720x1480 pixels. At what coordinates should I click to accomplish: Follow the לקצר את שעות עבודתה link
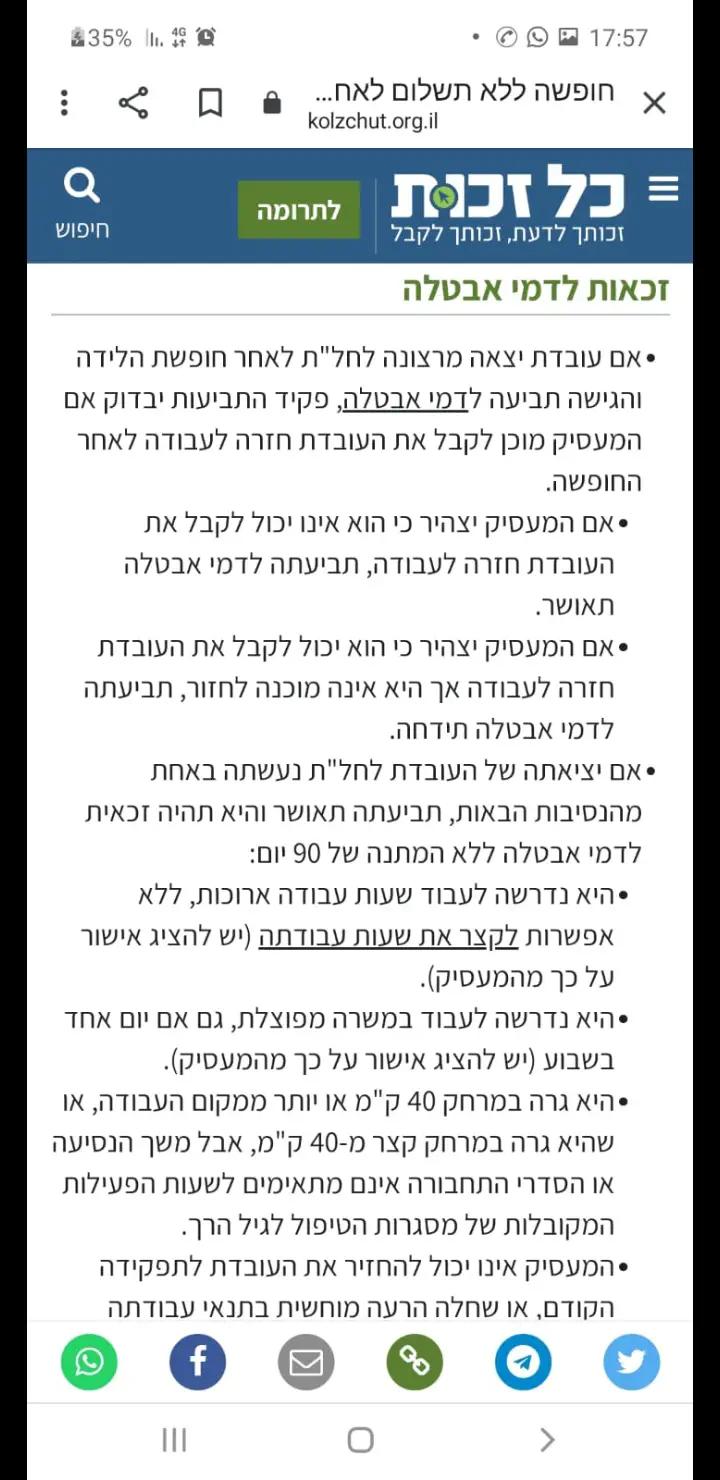point(388,936)
